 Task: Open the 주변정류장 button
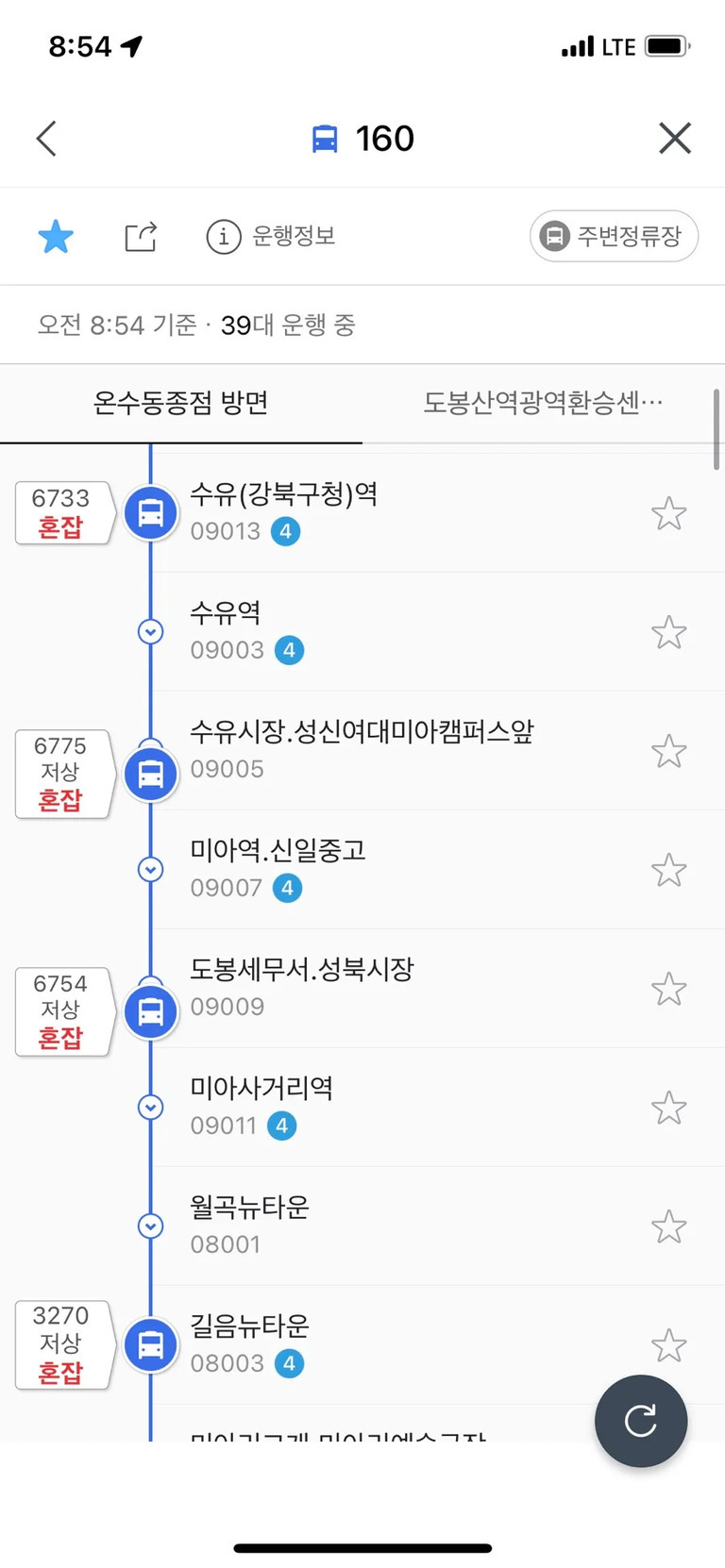(x=613, y=237)
